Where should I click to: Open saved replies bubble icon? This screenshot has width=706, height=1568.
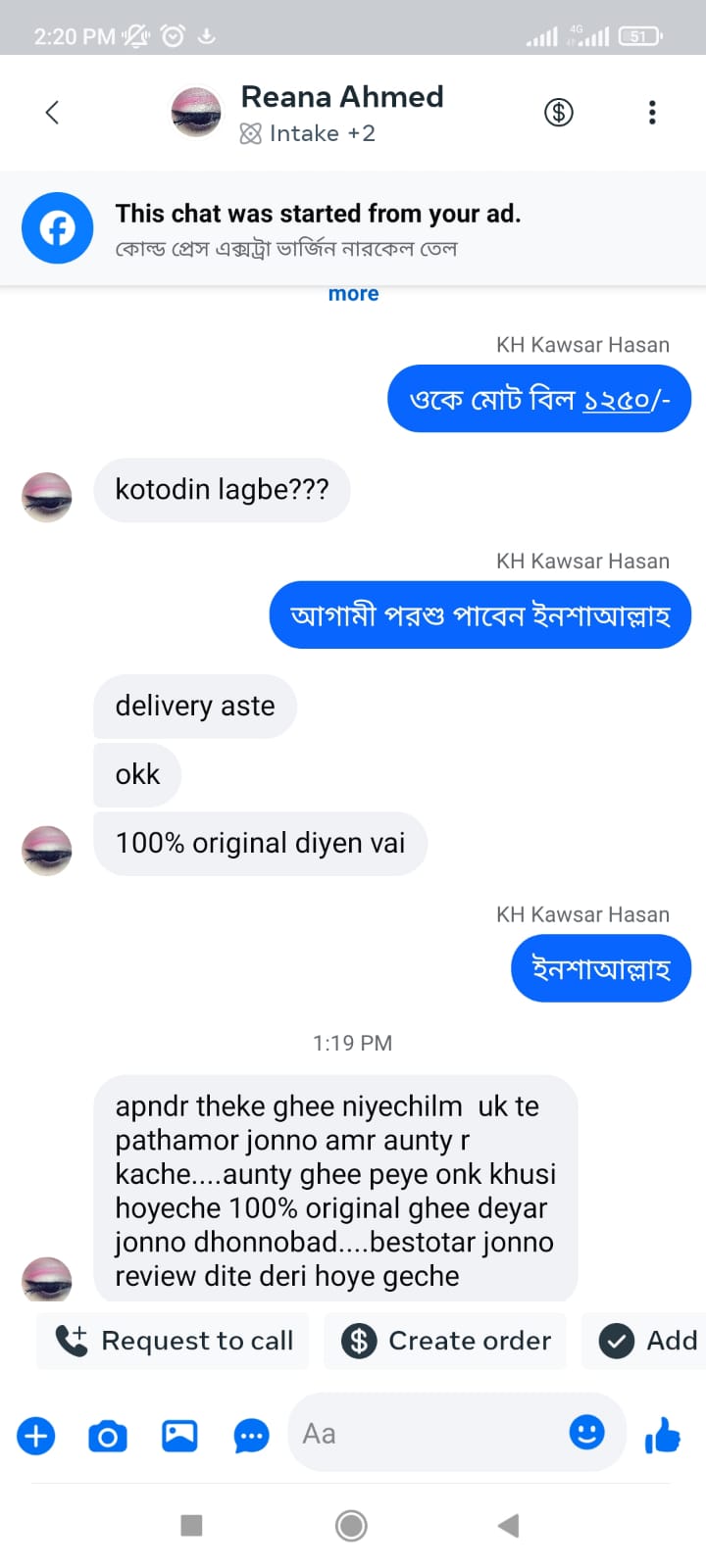(x=251, y=1437)
